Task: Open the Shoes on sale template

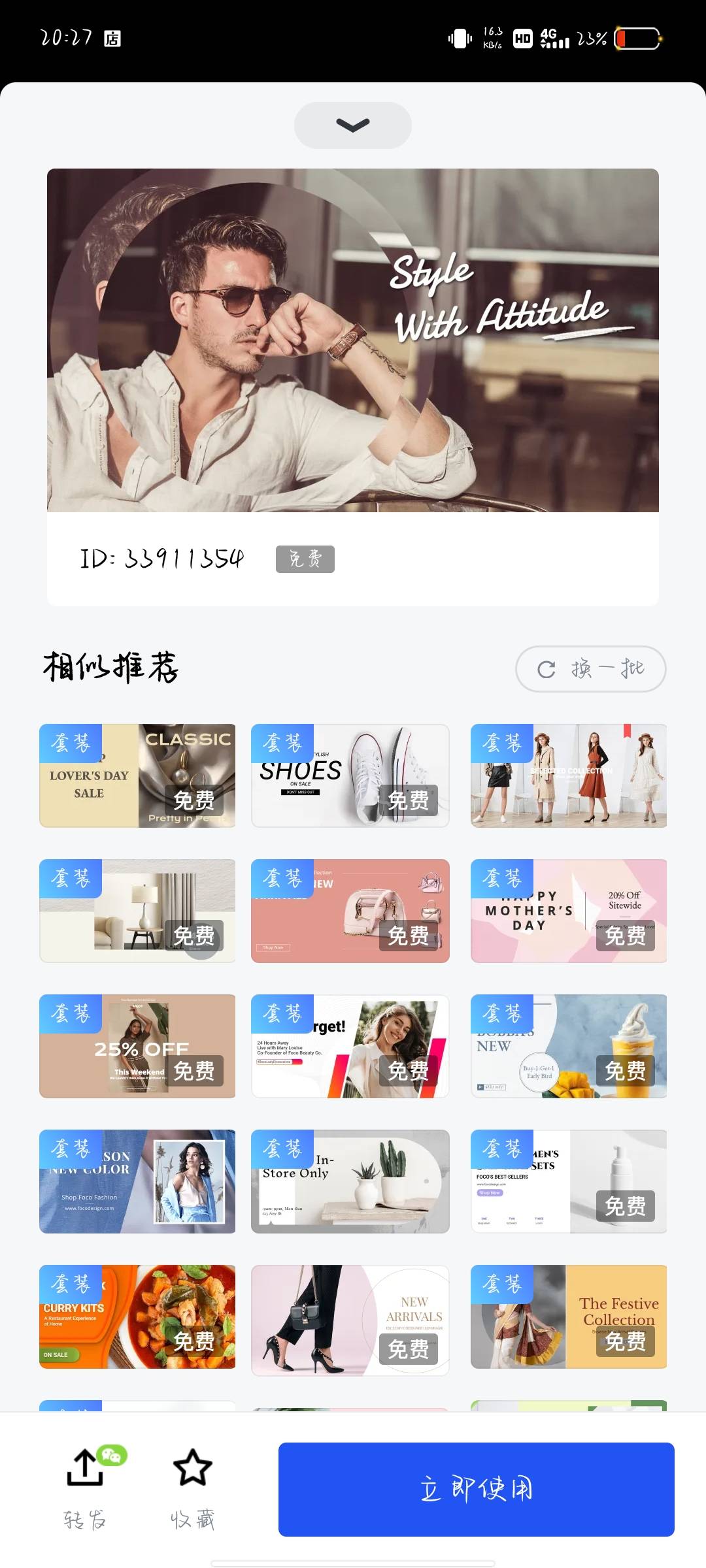Action: (350, 776)
